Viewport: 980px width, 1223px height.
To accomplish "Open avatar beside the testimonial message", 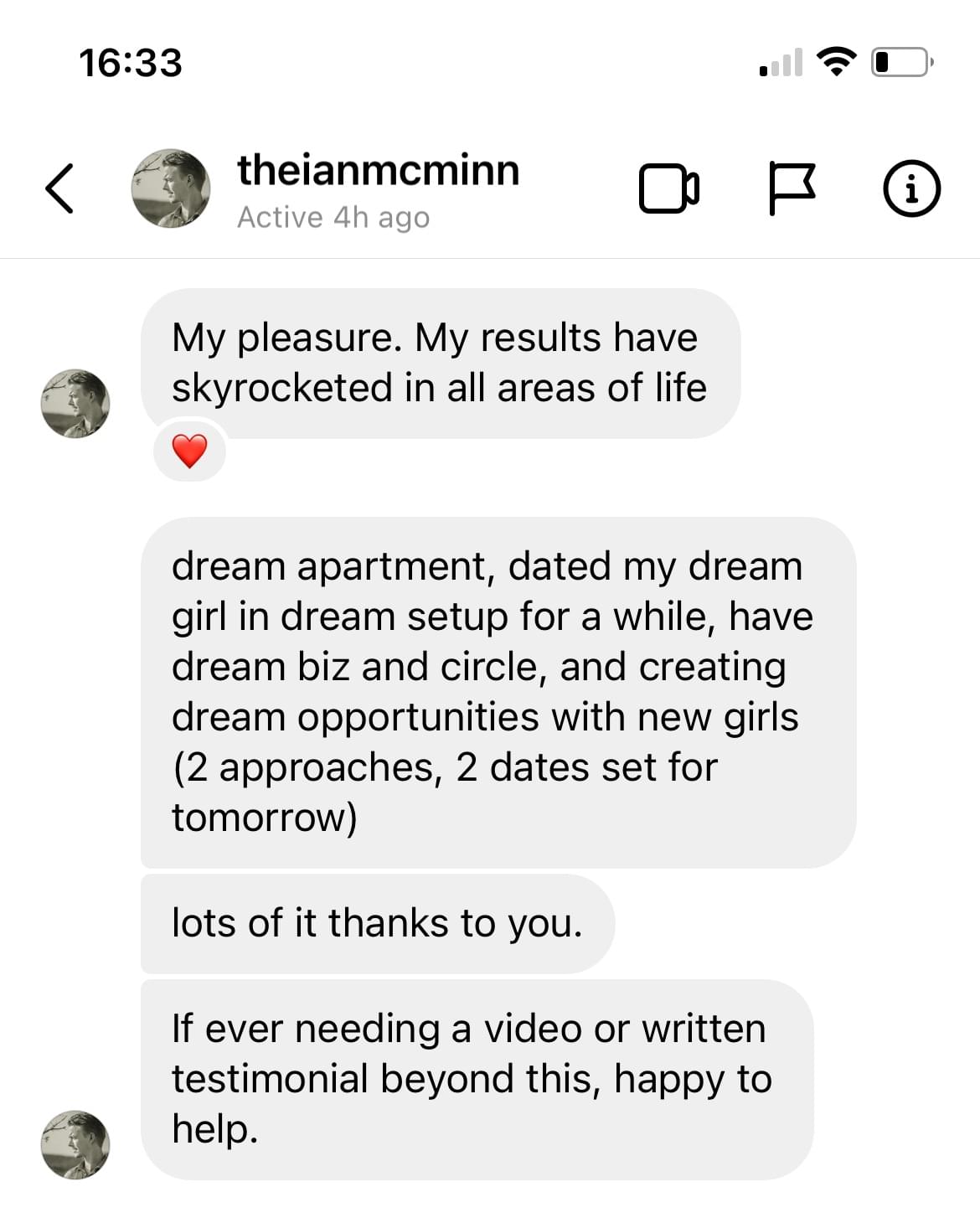I will coord(75,1144).
